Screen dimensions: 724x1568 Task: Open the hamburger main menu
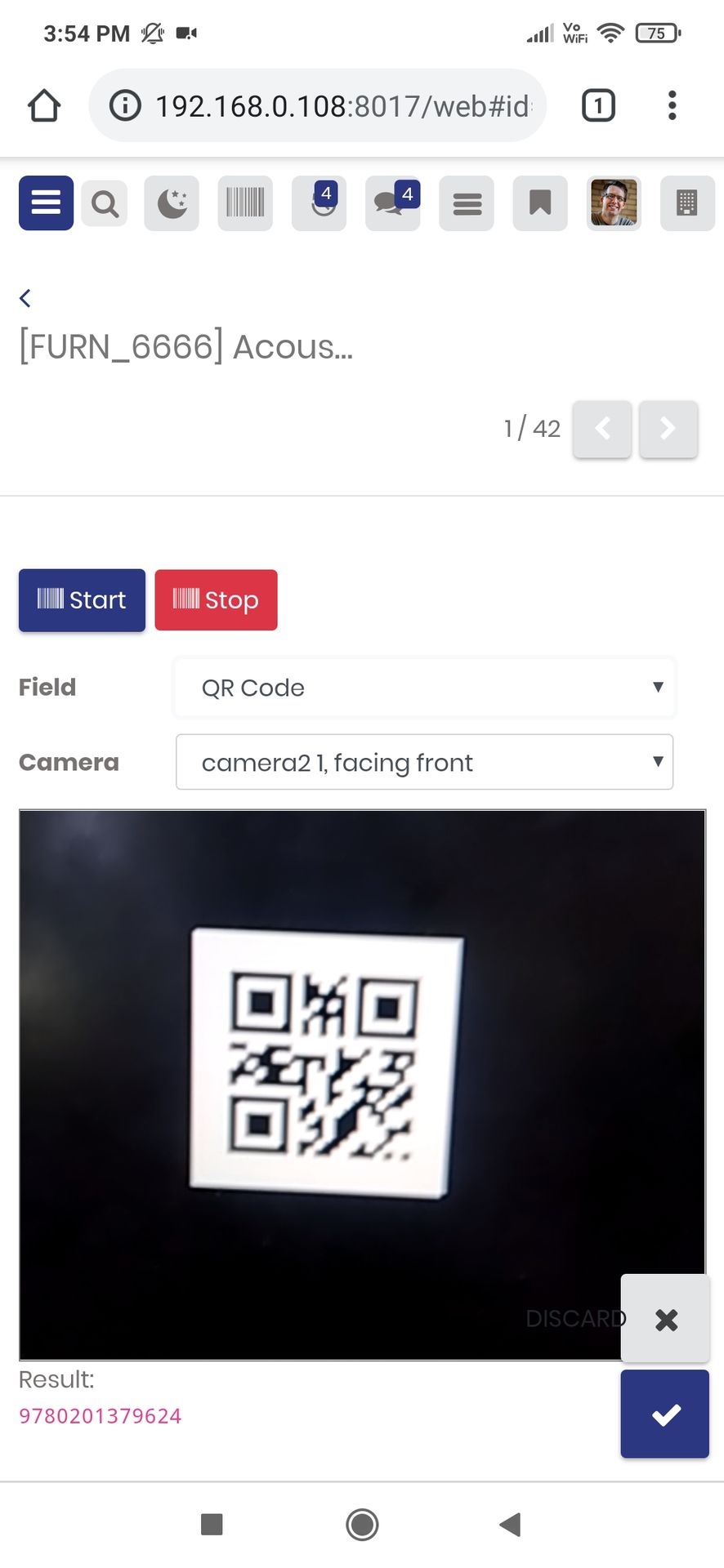click(46, 203)
